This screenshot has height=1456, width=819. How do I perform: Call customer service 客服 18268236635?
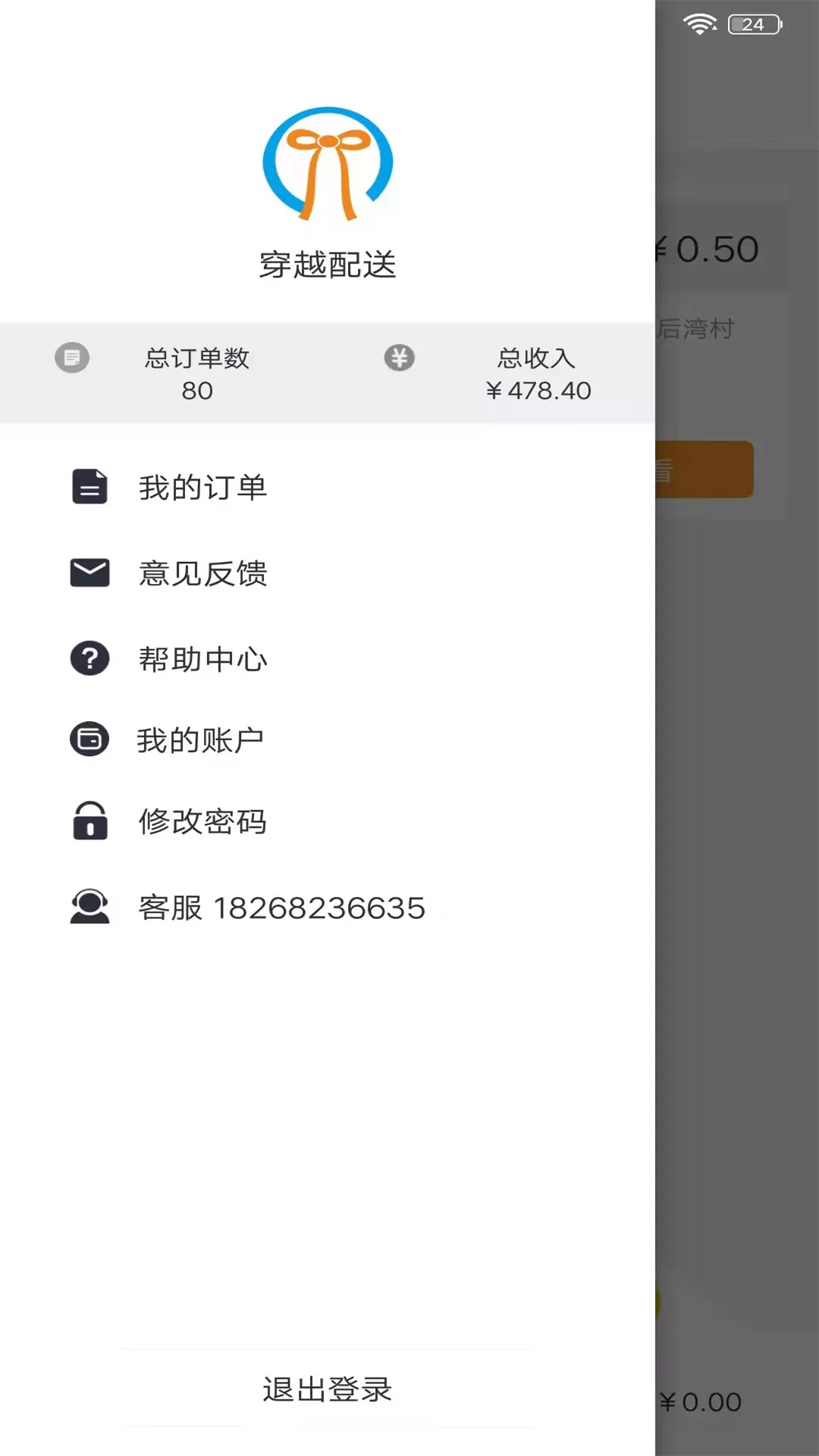(328, 908)
